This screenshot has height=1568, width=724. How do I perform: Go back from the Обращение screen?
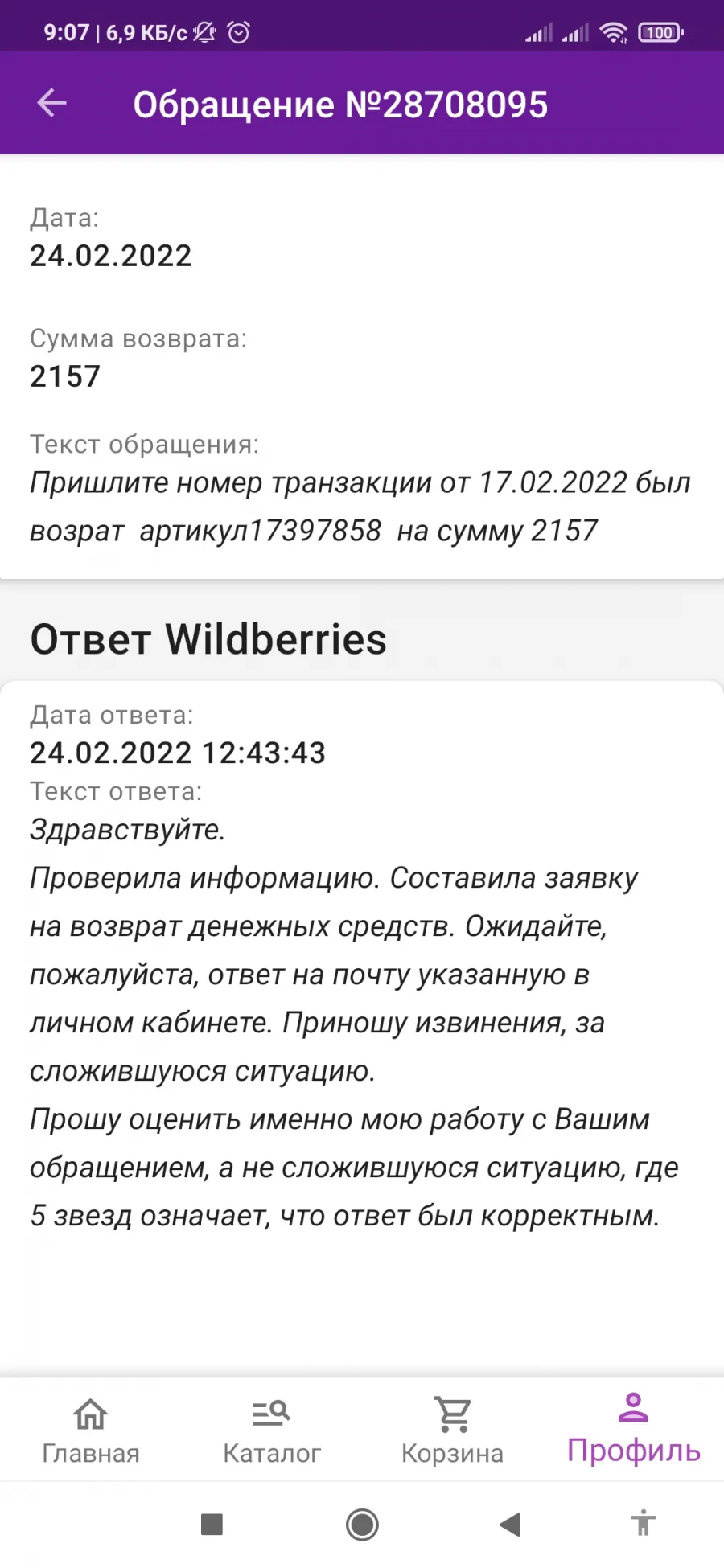[x=52, y=103]
